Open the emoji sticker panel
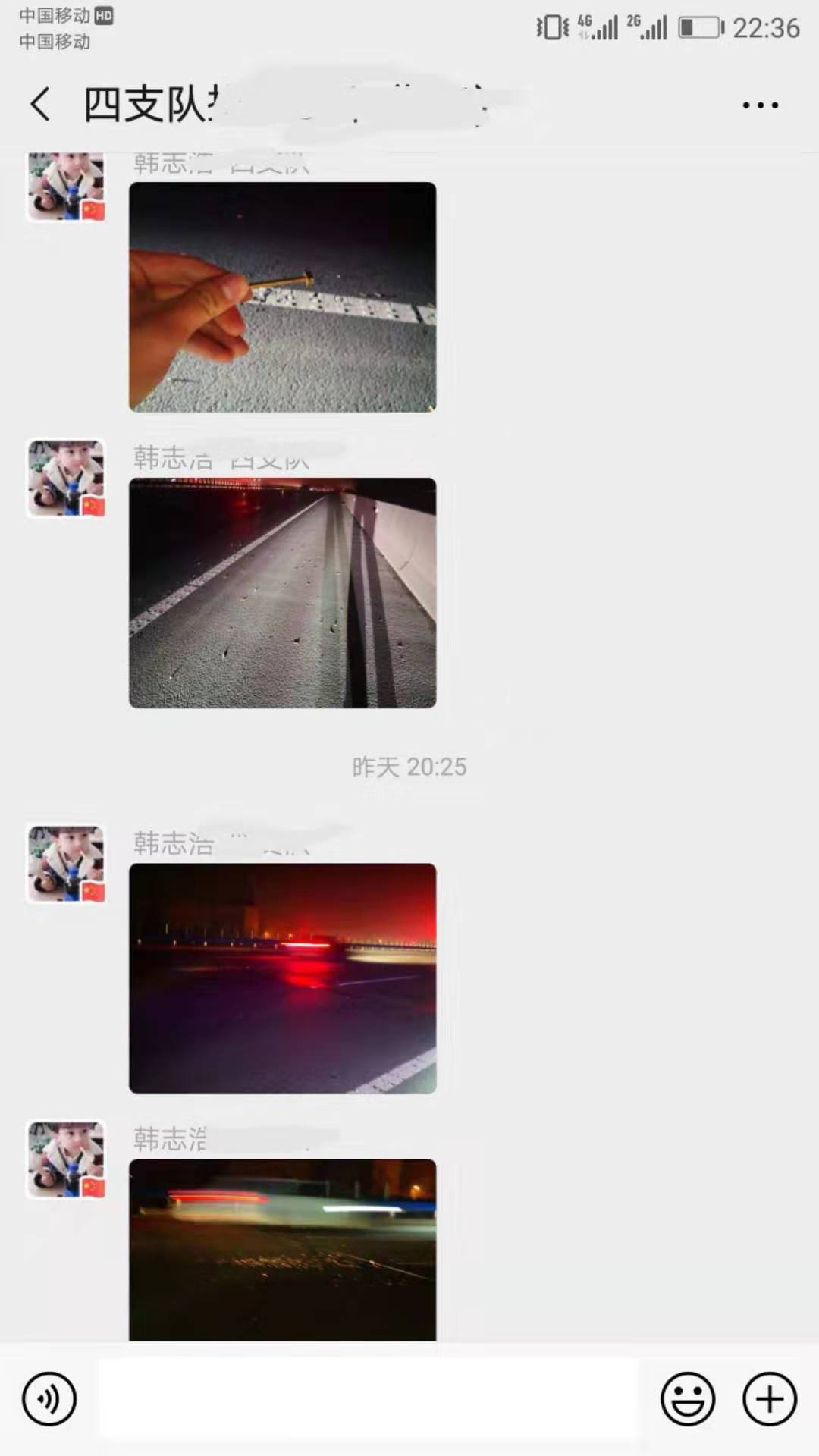Image resolution: width=819 pixels, height=1456 pixels. coord(688,1399)
